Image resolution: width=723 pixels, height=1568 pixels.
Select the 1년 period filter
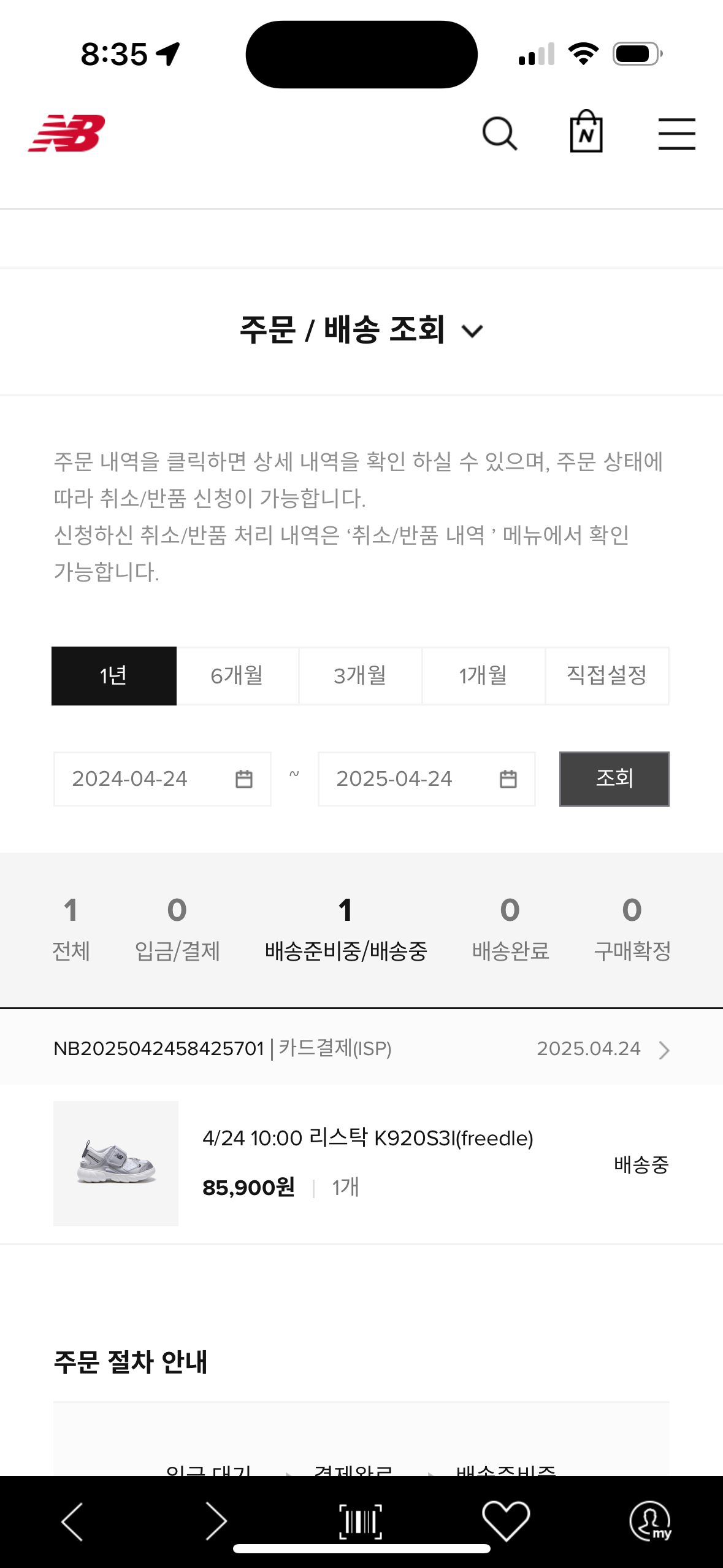pyautogui.click(x=114, y=675)
